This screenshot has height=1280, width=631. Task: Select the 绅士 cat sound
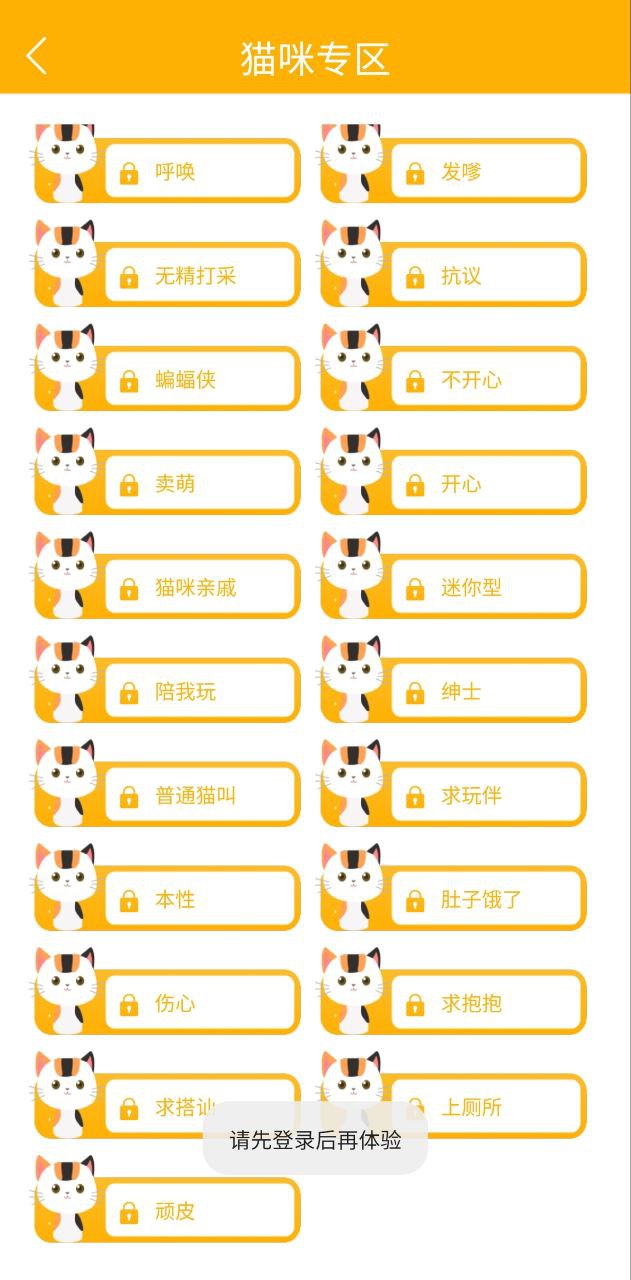click(x=486, y=691)
